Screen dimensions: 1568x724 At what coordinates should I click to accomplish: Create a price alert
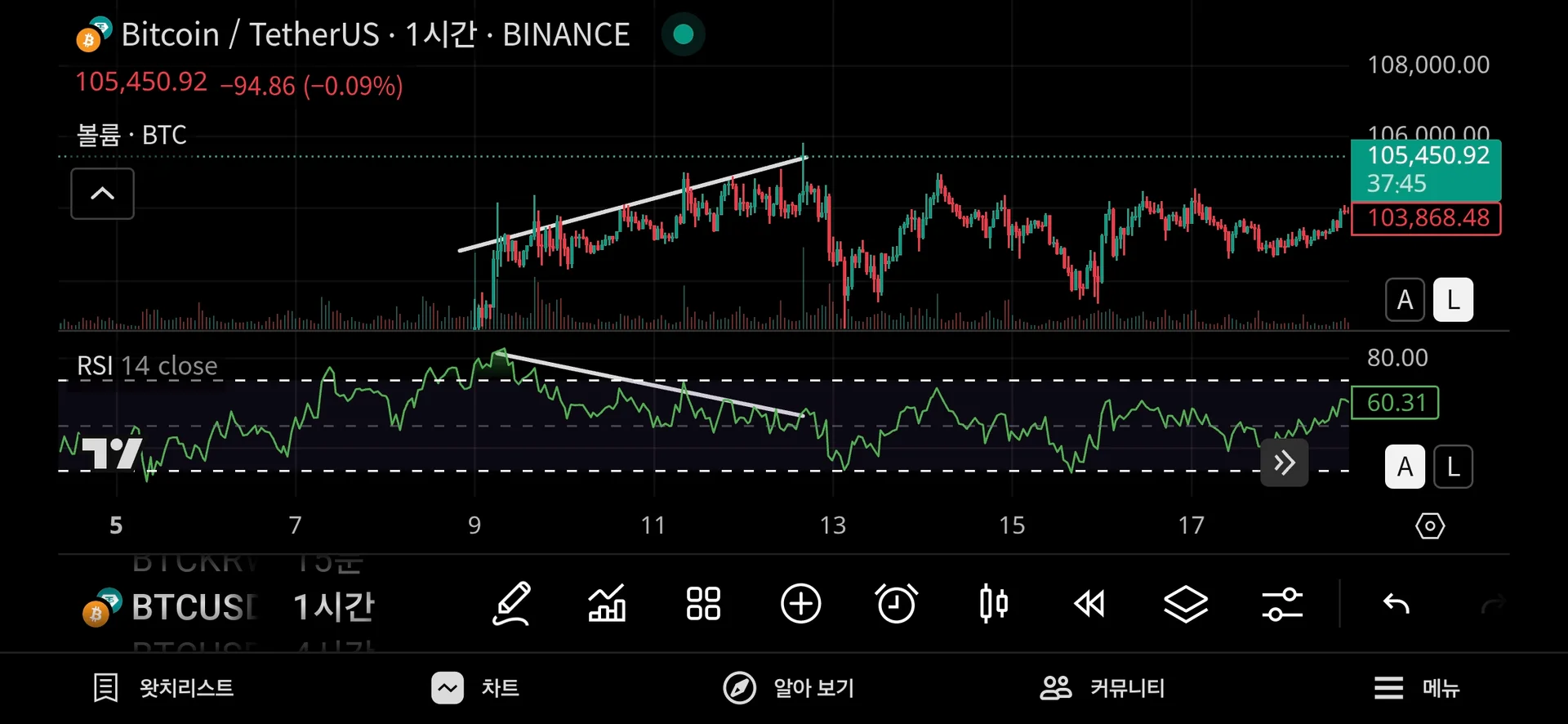coord(896,605)
